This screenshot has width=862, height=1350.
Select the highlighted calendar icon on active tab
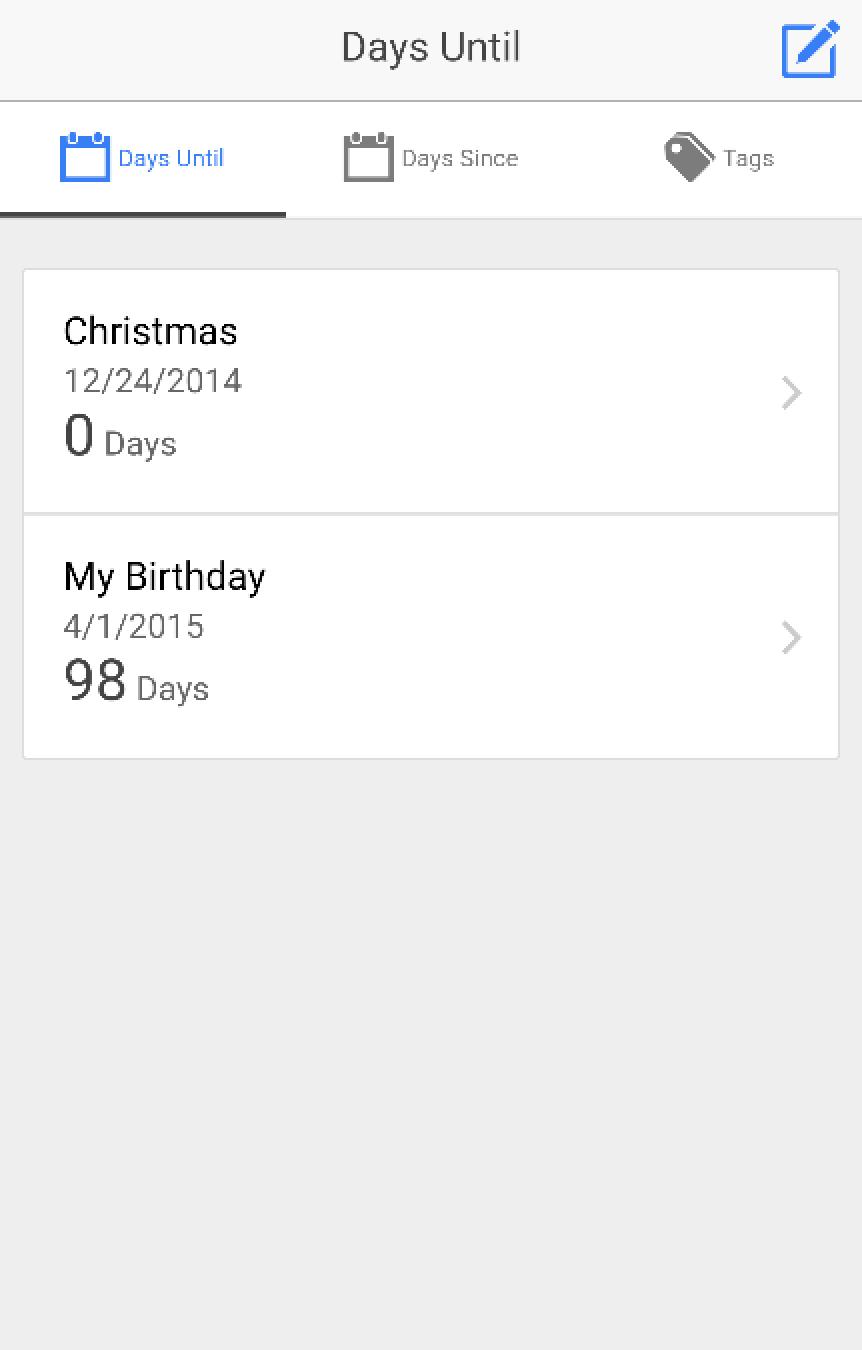pyautogui.click(x=85, y=157)
